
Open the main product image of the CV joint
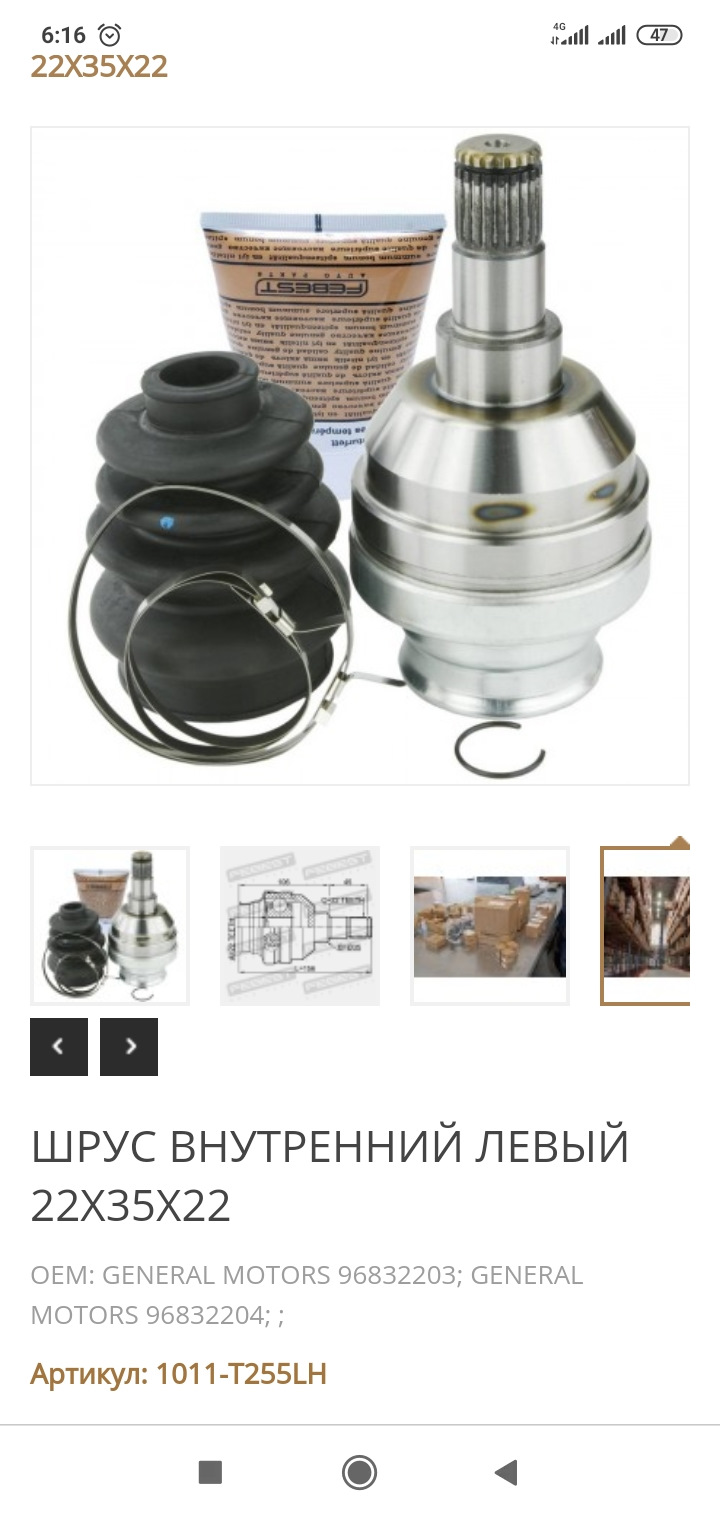(360, 456)
